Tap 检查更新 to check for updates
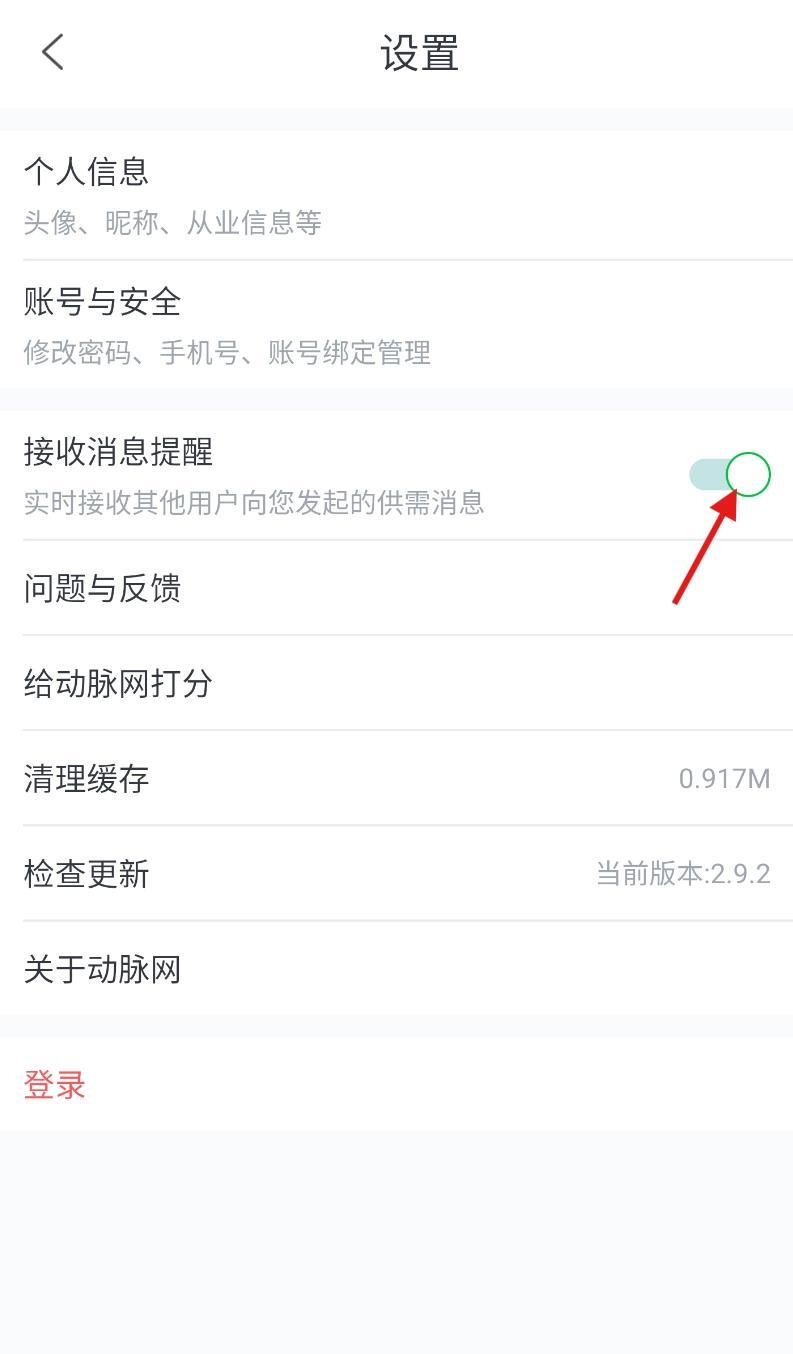Image resolution: width=793 pixels, height=1354 pixels. [x=396, y=874]
